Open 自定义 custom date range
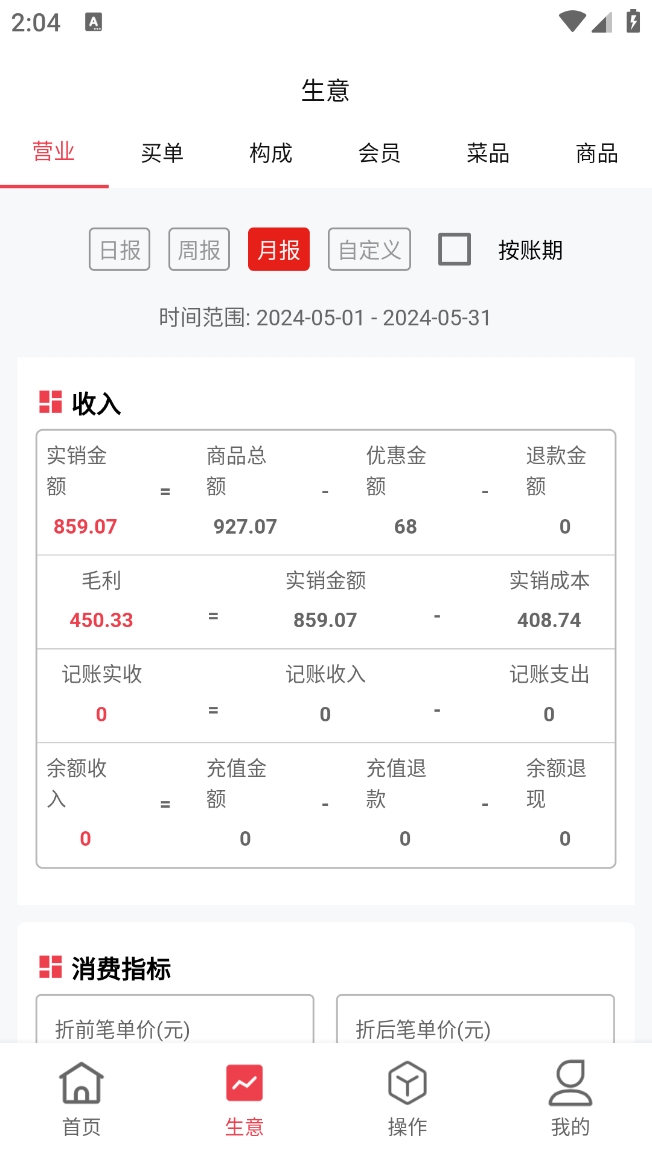 point(370,249)
